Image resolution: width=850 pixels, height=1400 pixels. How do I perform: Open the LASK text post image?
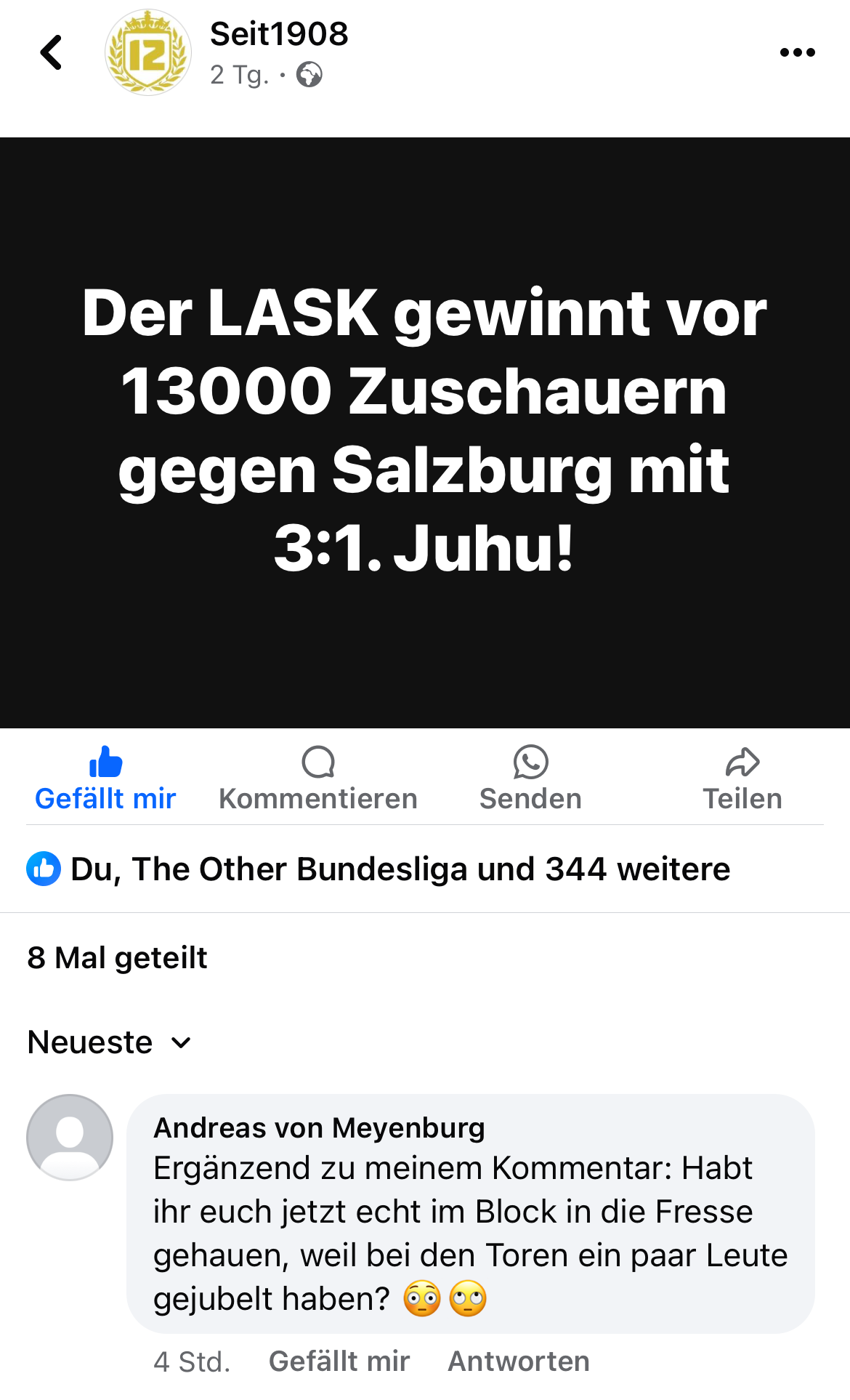425,433
